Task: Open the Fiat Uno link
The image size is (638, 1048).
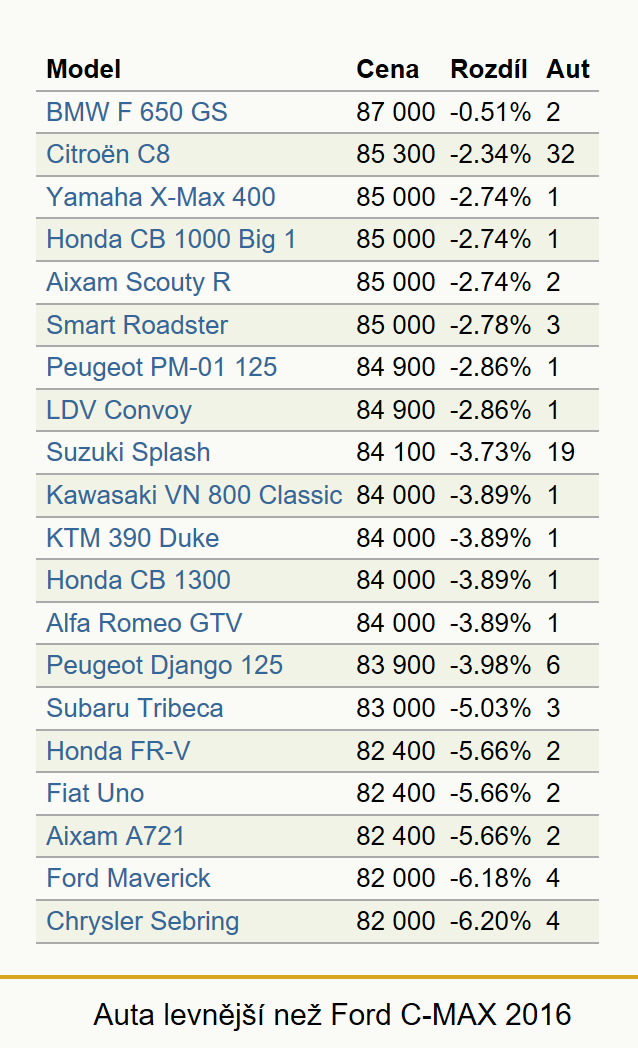Action: click(96, 793)
